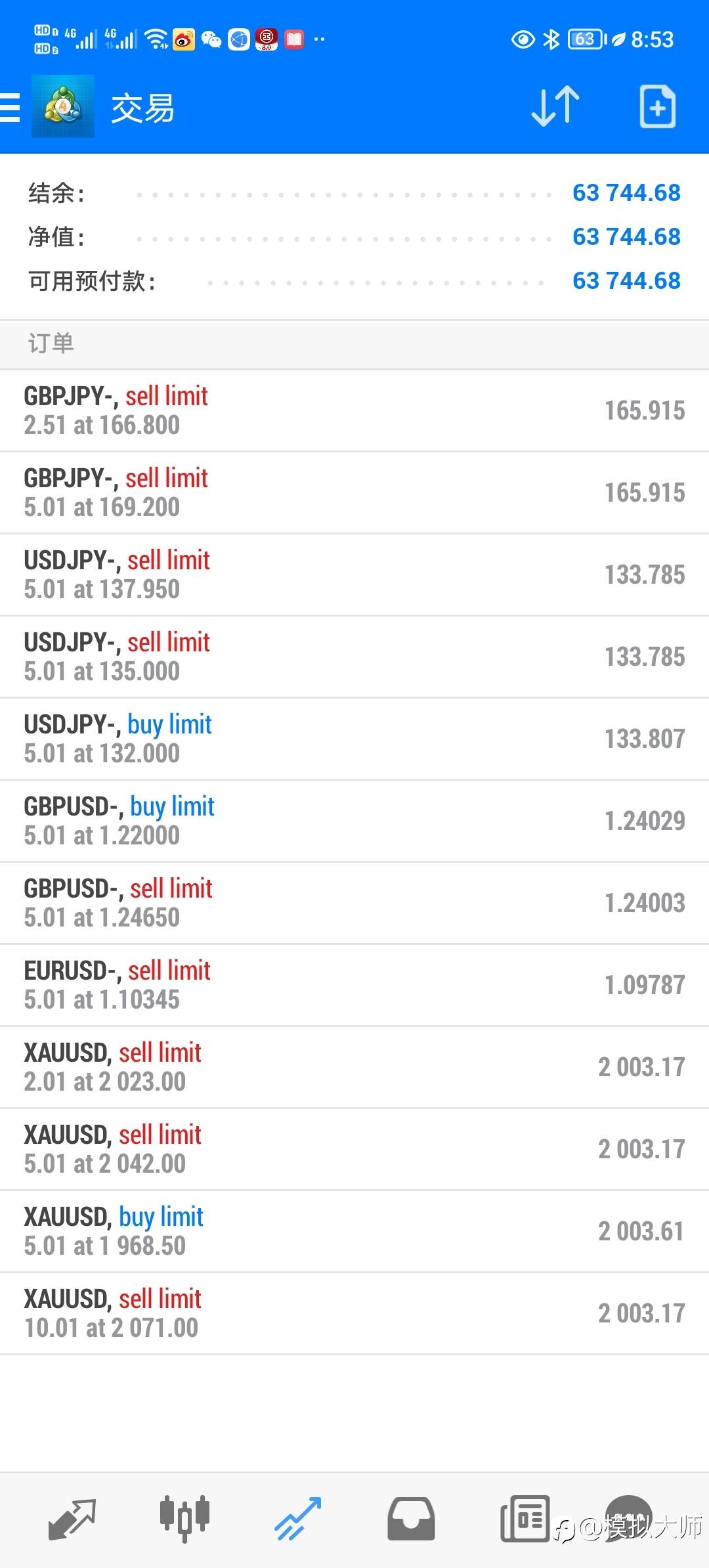Create a new order with plus icon
The width and height of the screenshot is (709, 1568).
(x=657, y=106)
